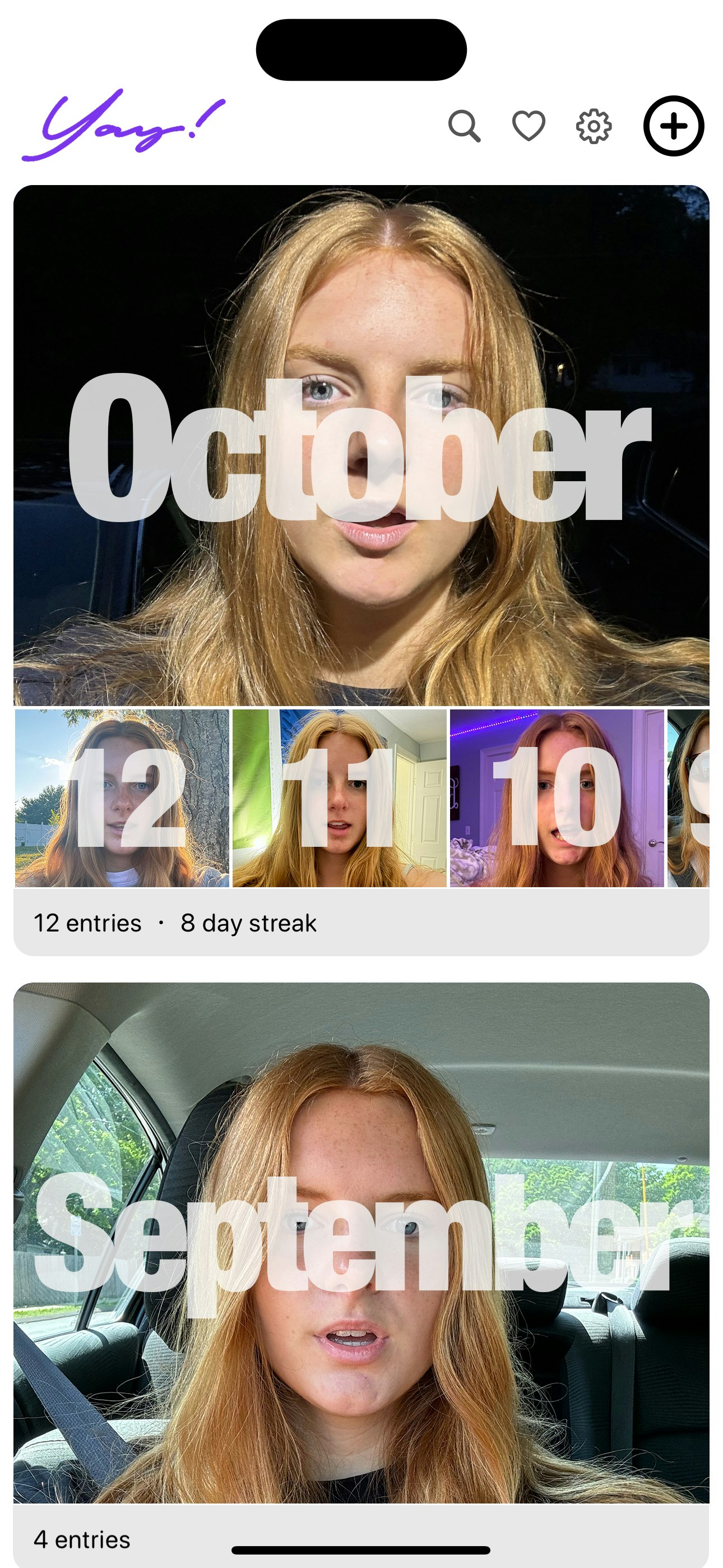The image size is (723, 1568).
Task: Open favorites with the heart icon
Action: tap(529, 126)
